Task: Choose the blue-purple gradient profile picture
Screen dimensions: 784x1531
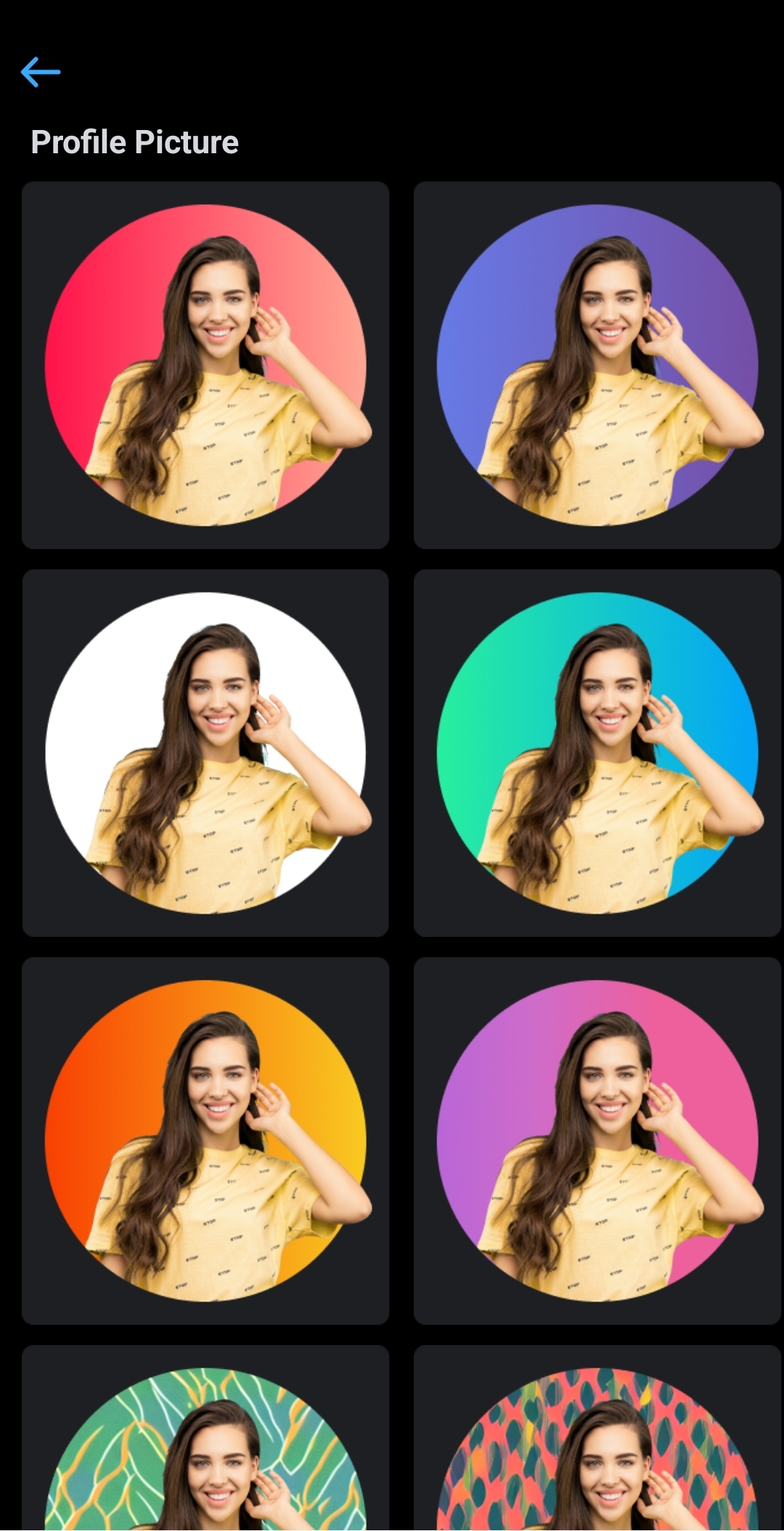Action: [x=597, y=365]
